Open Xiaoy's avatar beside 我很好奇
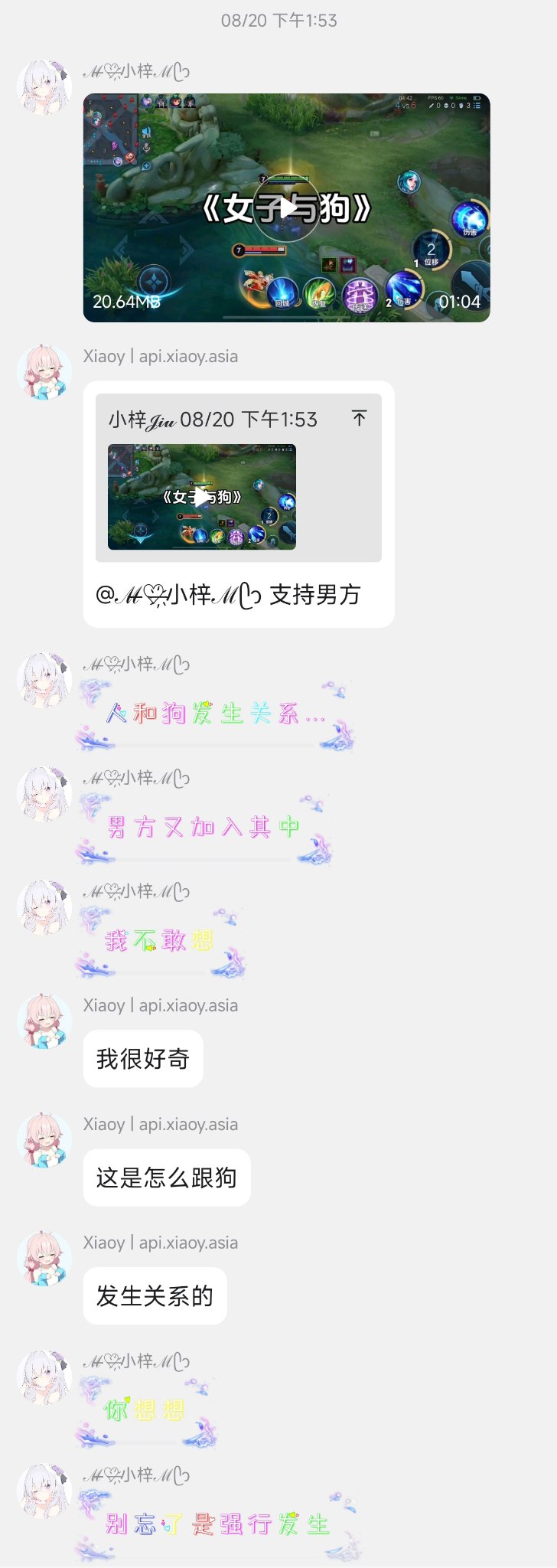The width and height of the screenshot is (557, 1568). click(x=44, y=1021)
